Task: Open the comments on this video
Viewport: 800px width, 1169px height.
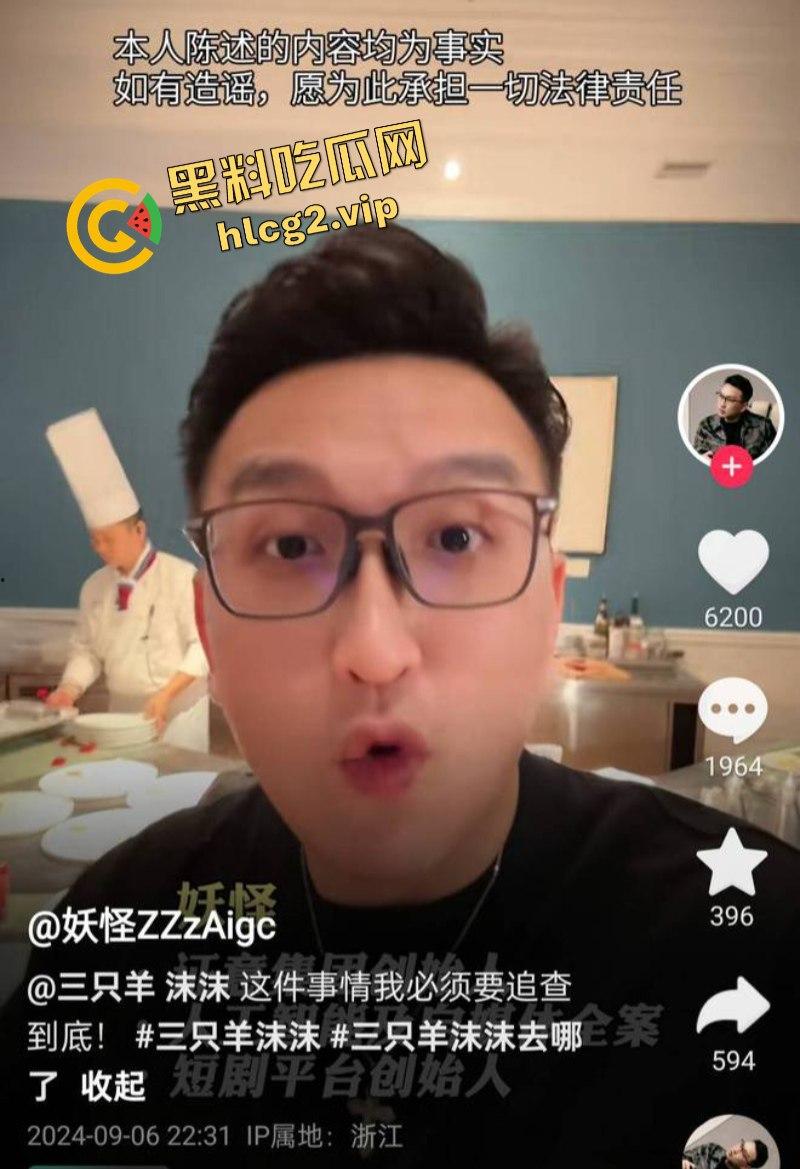Action: pos(733,713)
